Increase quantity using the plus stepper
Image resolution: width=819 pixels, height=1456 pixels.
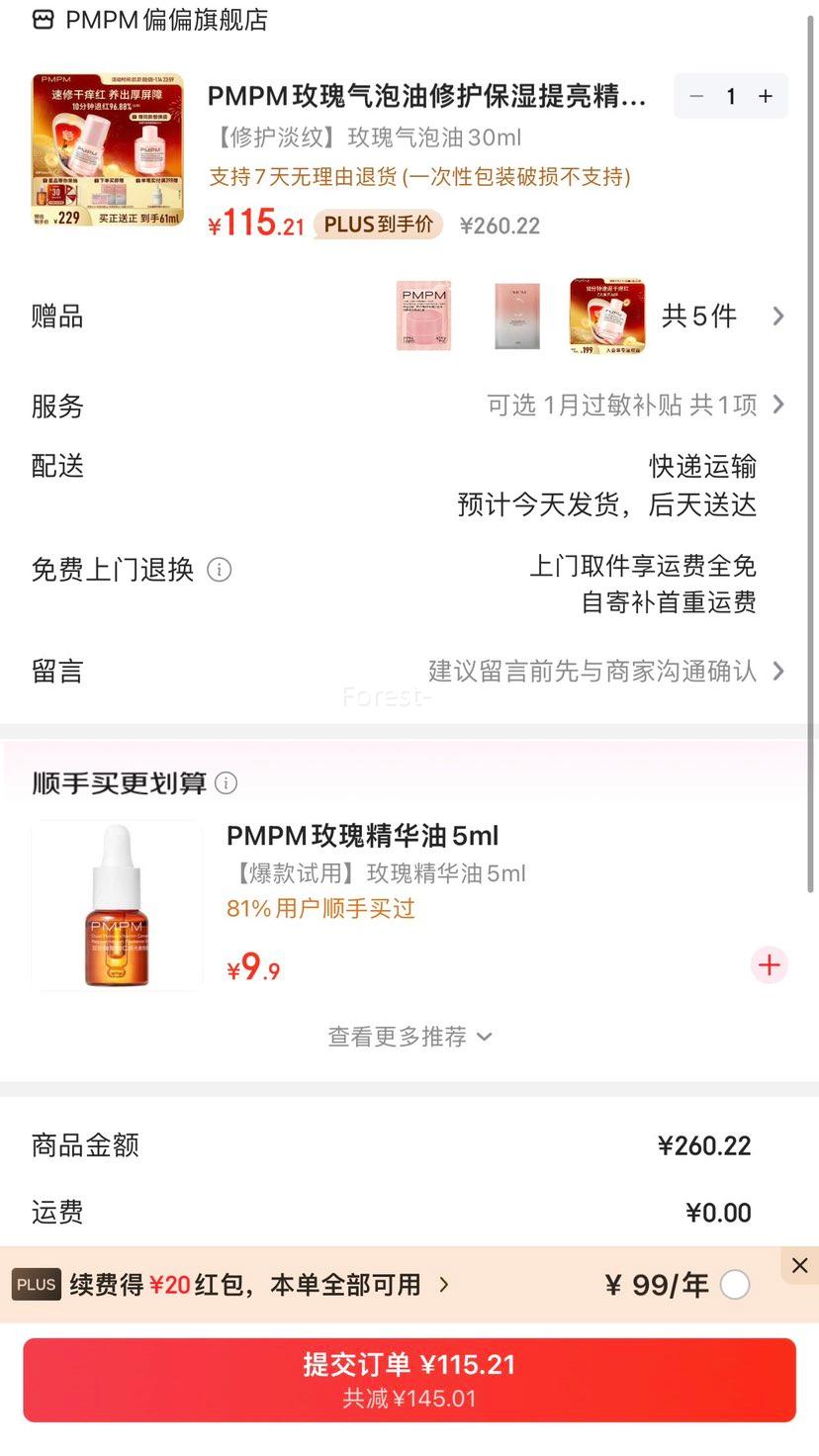764,96
